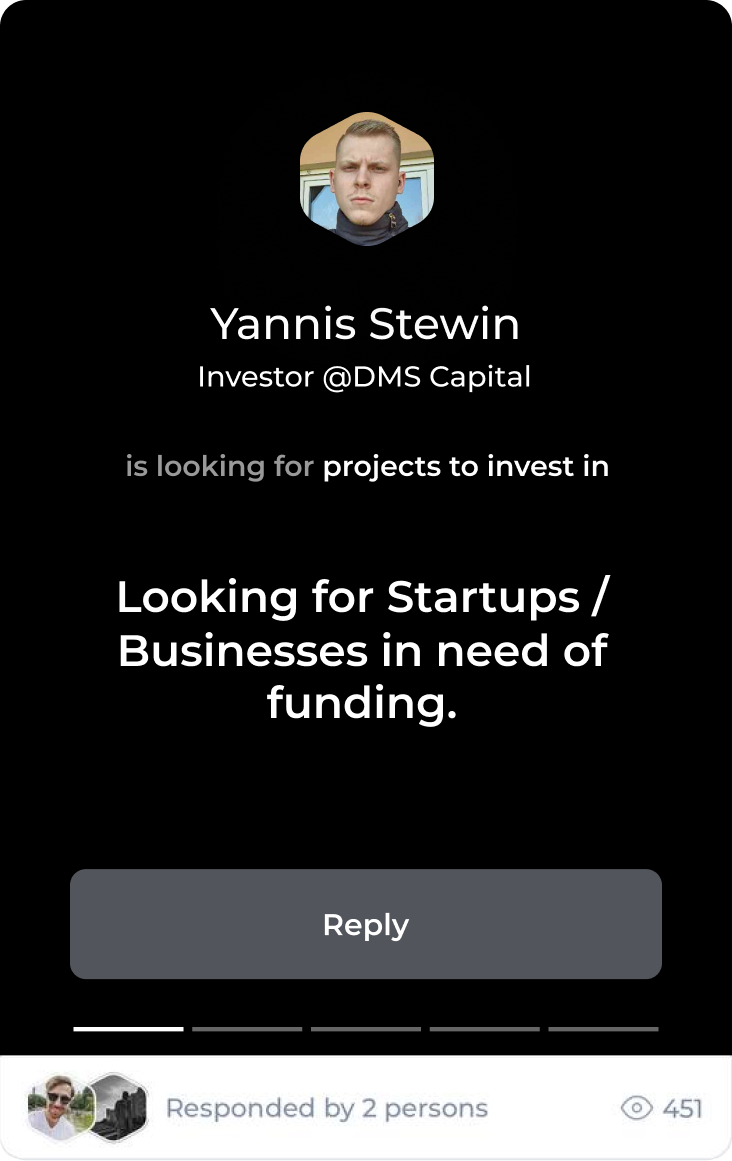Open "Responded by 2 persons" list
The height and width of the screenshot is (1161, 732).
click(x=328, y=1108)
